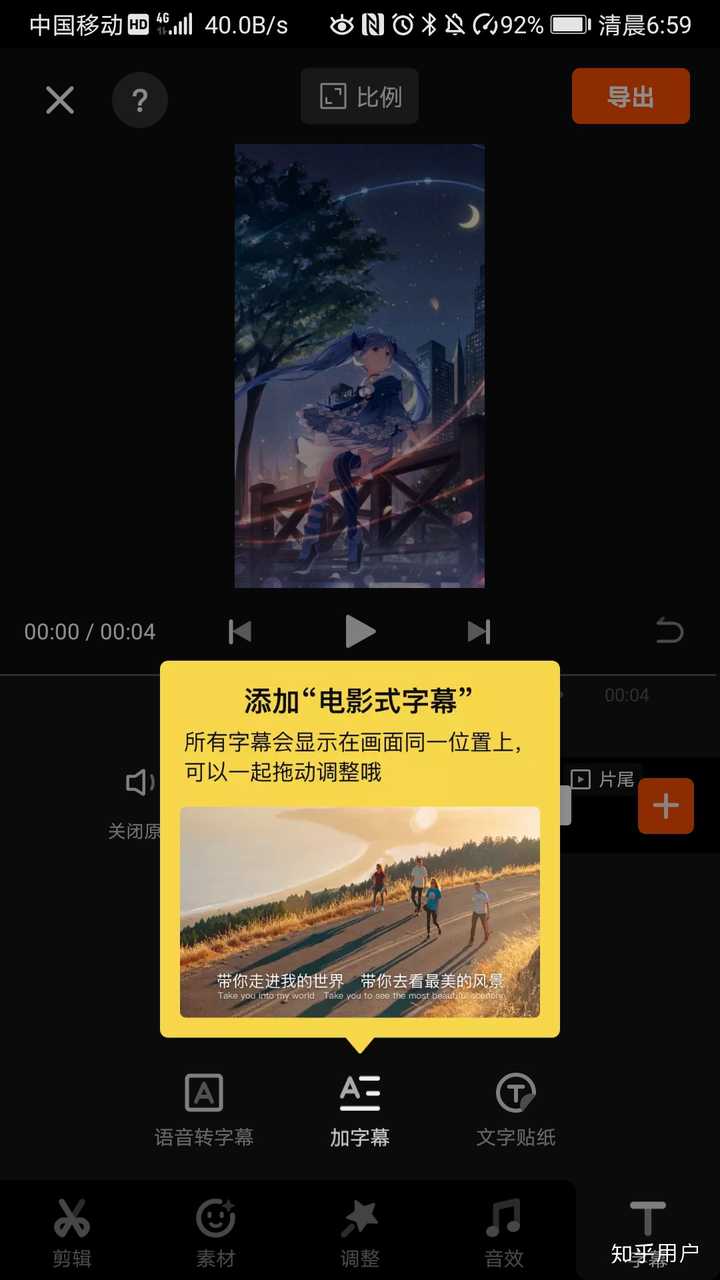The width and height of the screenshot is (720, 1280).
Task: Mute the original sound with the speaker icon
Action: [139, 783]
